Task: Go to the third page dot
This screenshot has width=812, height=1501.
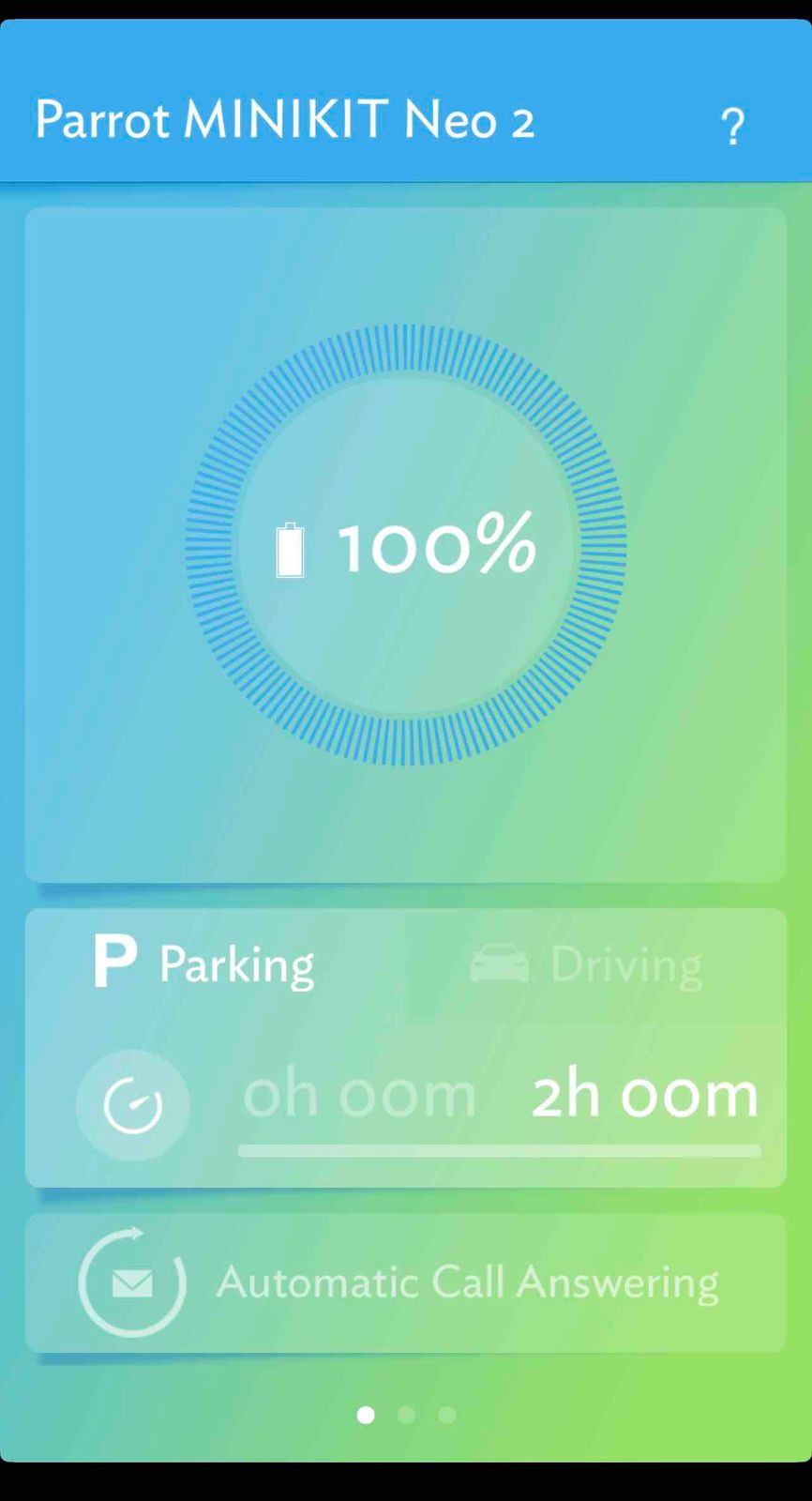Action: pyautogui.click(x=446, y=1415)
